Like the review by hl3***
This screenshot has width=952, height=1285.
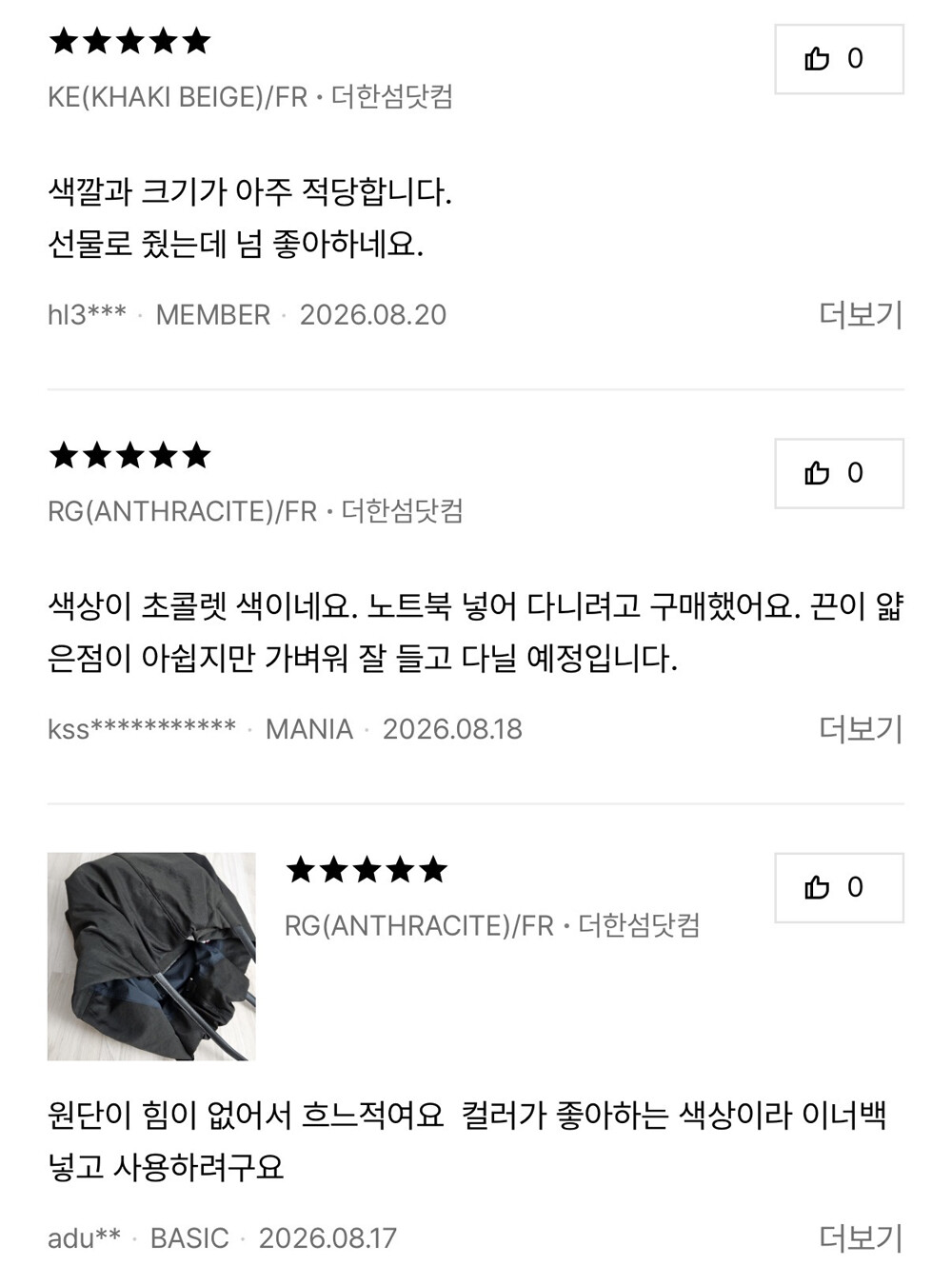pyautogui.click(x=839, y=59)
